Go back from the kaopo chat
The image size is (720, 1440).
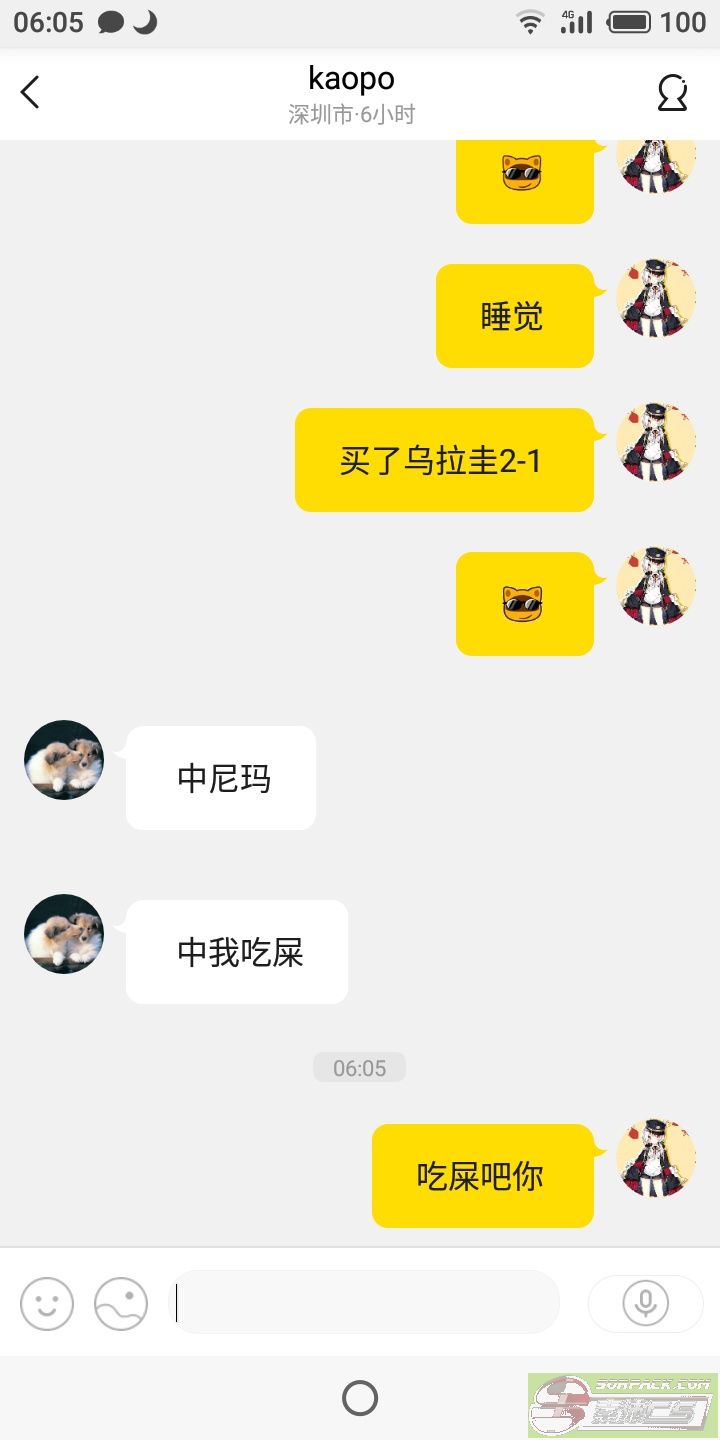[30, 93]
